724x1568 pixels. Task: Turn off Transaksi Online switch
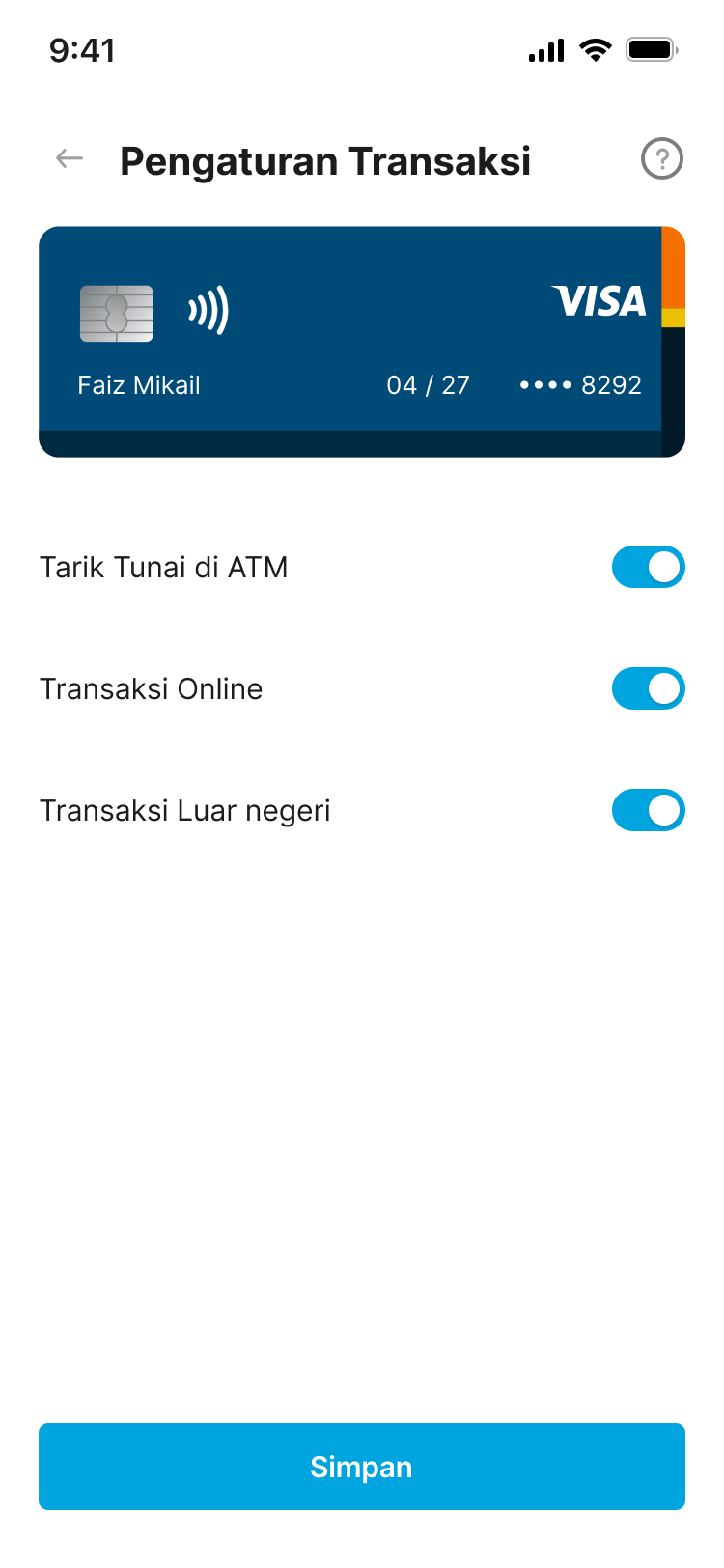pyautogui.click(x=648, y=688)
